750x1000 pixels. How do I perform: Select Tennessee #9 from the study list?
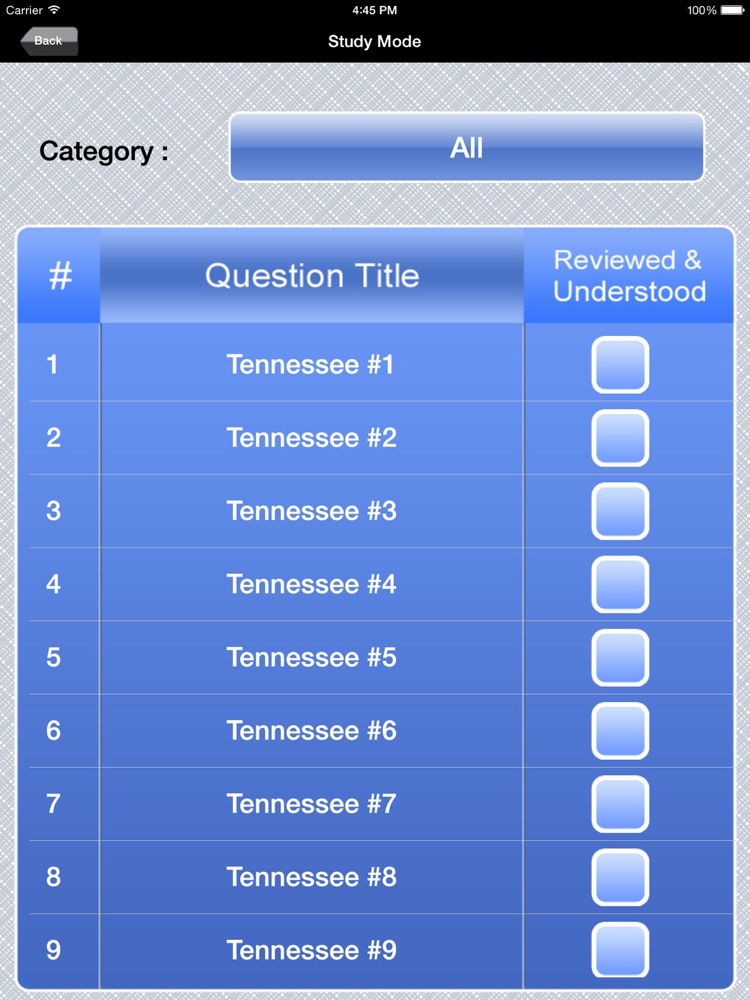tap(311, 950)
